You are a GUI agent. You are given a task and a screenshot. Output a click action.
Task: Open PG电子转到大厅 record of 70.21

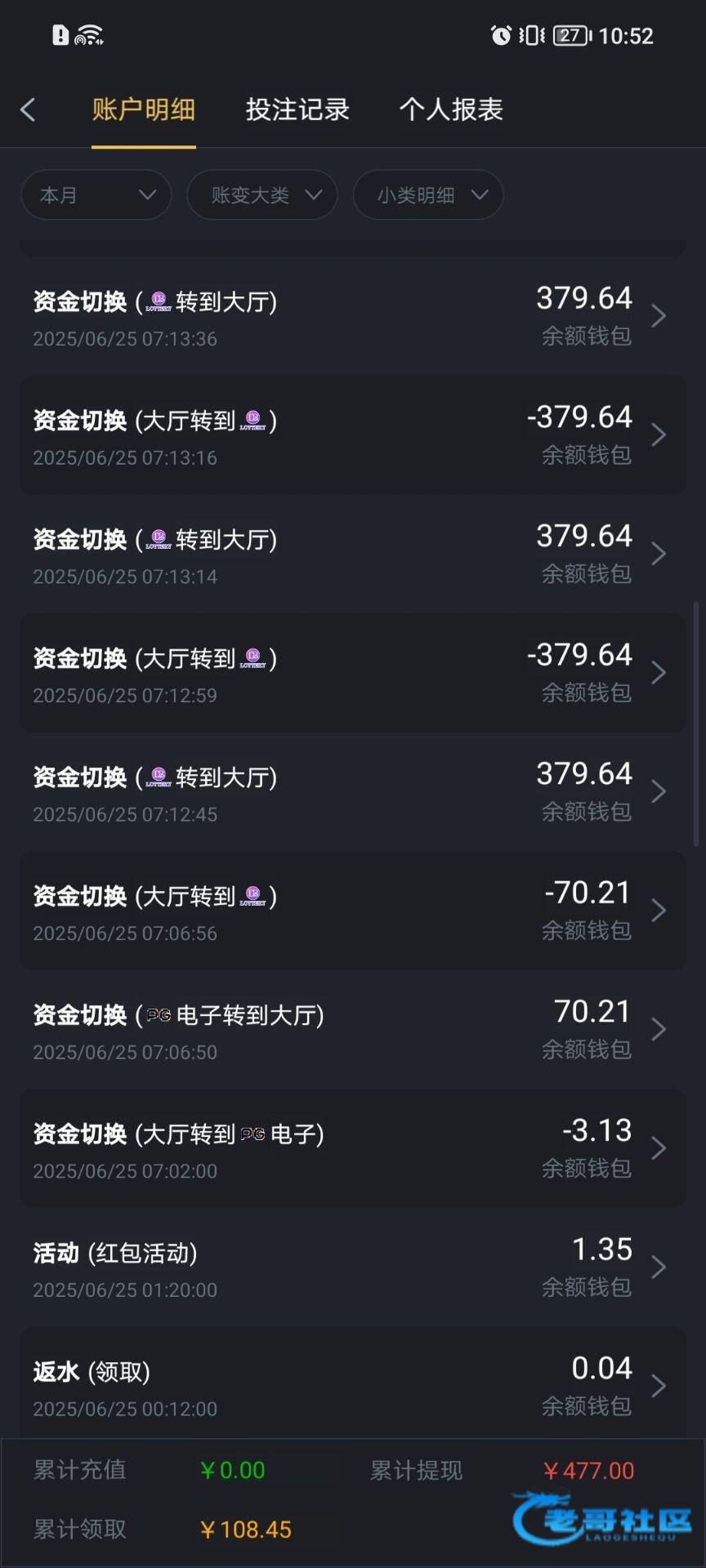(x=353, y=1029)
